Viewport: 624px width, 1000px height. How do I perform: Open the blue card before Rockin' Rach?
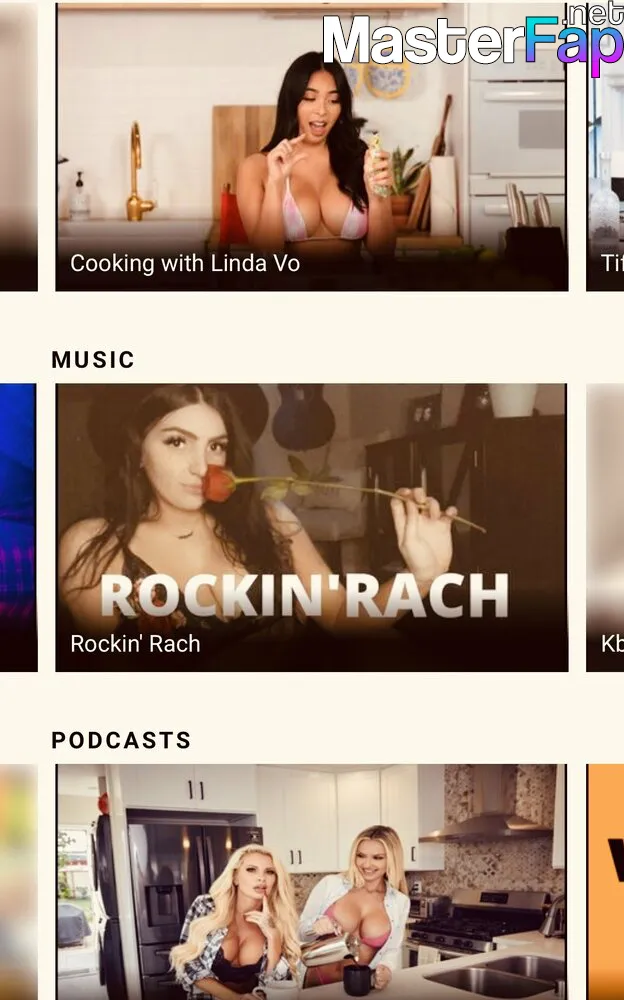[19, 527]
